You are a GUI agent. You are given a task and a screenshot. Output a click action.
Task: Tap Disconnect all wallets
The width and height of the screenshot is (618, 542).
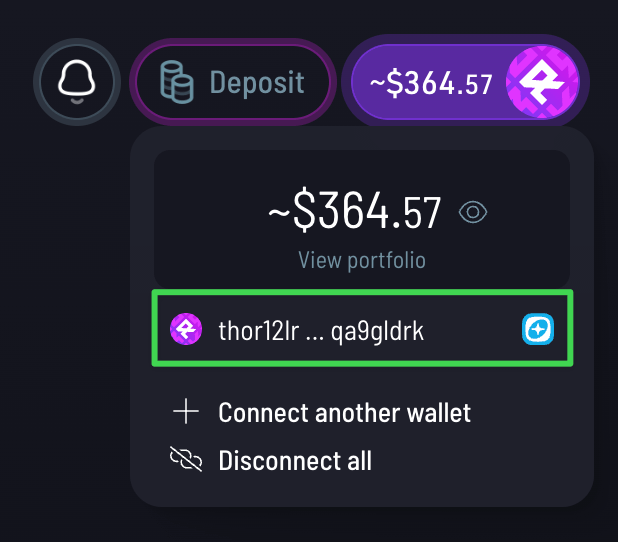pyautogui.click(x=294, y=460)
